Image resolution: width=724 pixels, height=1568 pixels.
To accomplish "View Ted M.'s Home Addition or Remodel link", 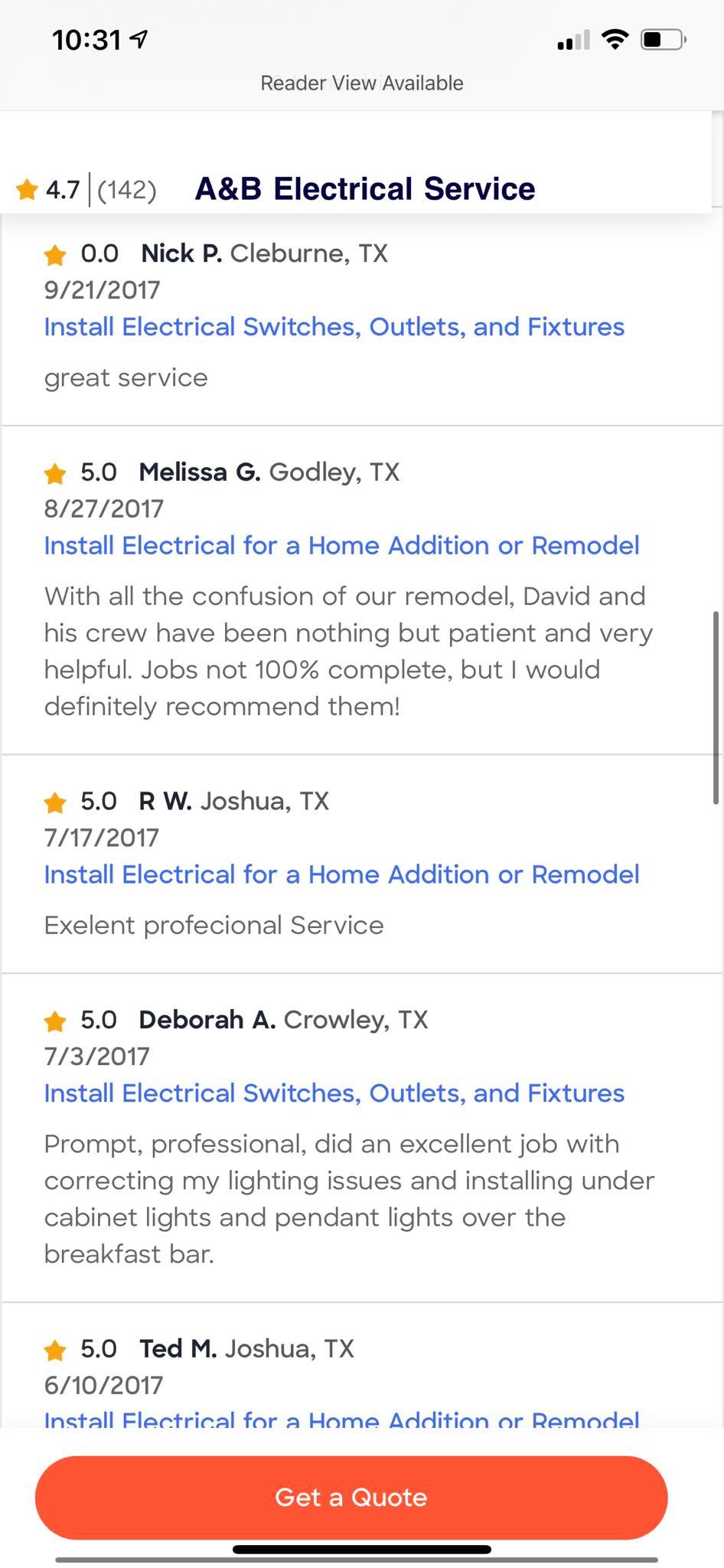I will pyautogui.click(x=341, y=1419).
